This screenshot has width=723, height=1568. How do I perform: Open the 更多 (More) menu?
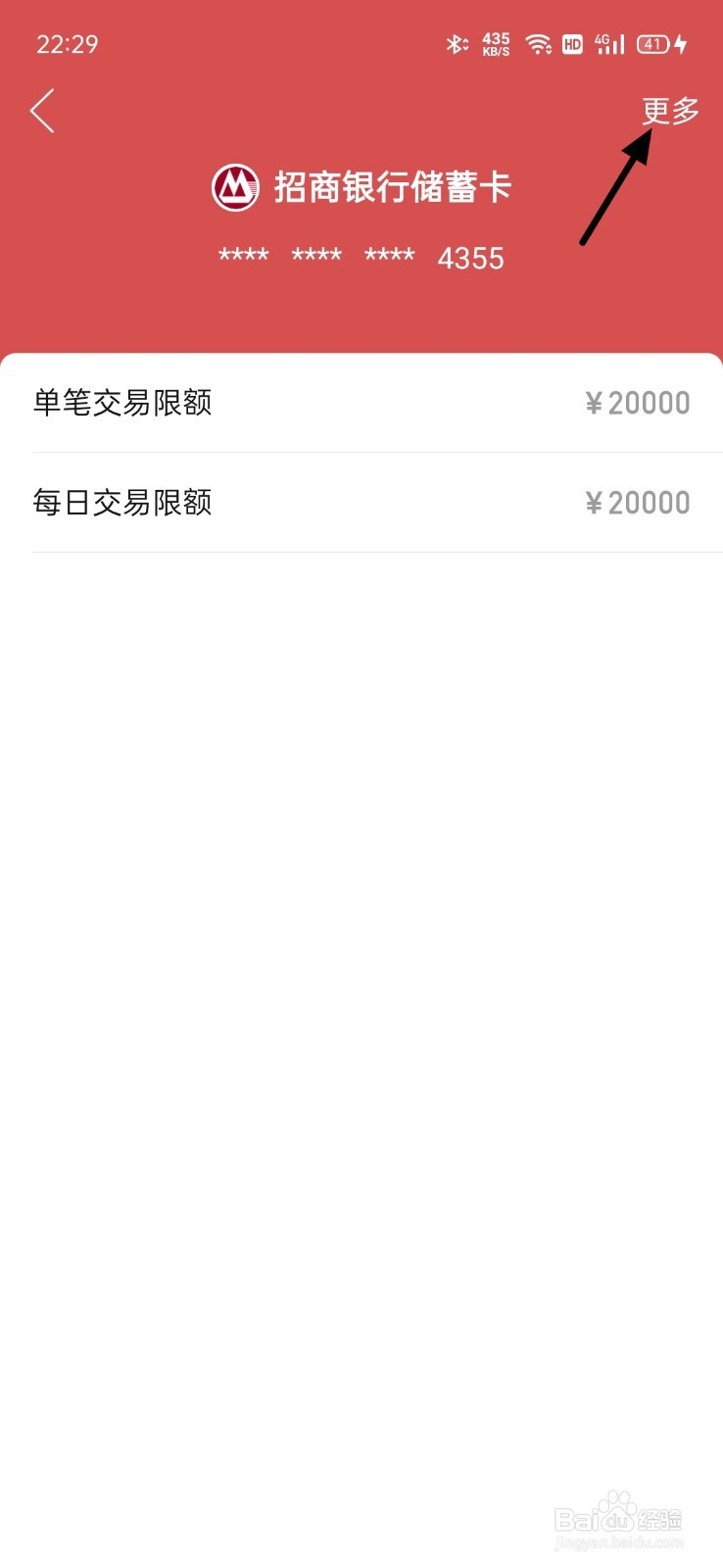click(669, 112)
